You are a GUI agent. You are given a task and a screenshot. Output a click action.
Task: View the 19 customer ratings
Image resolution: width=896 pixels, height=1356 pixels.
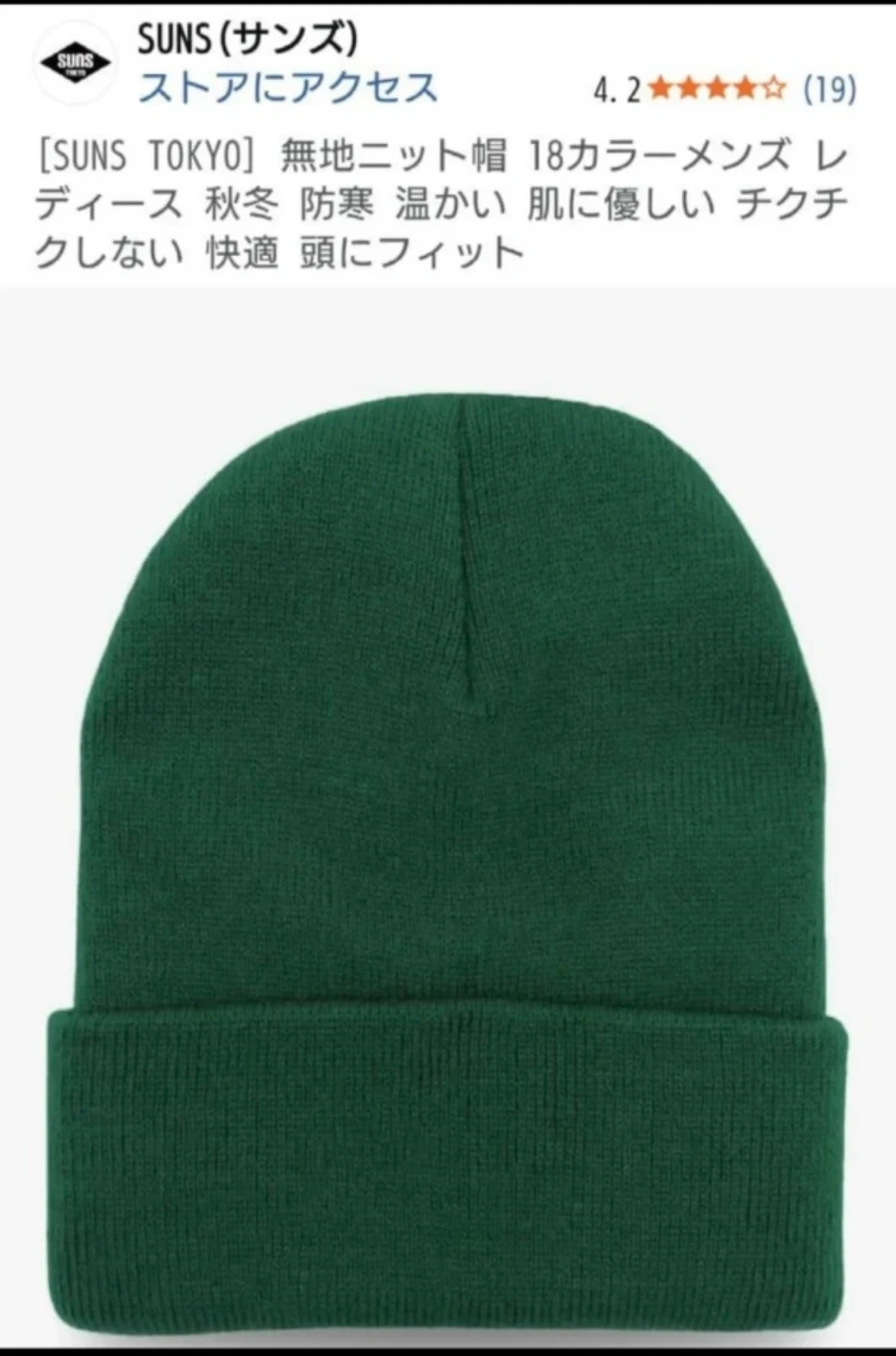[829, 90]
